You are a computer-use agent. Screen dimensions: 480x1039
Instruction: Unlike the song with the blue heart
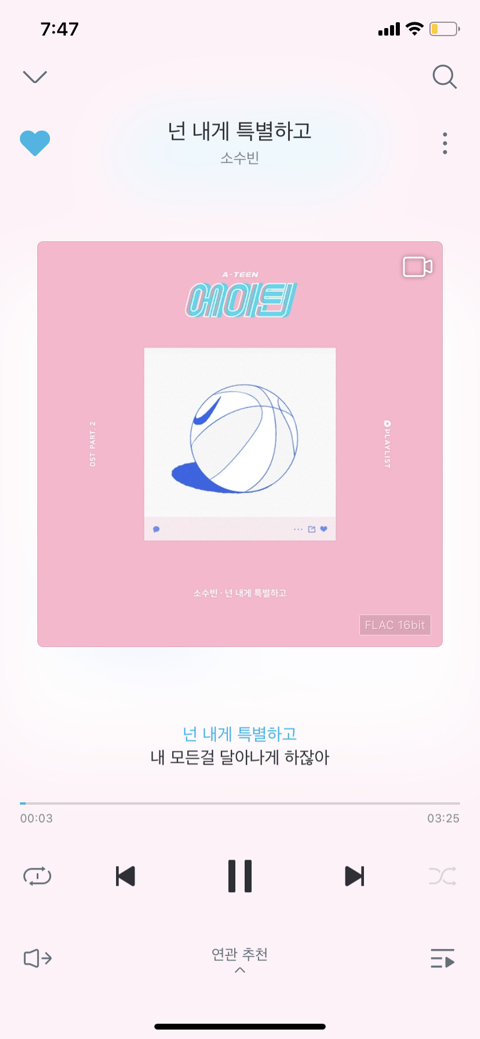tap(35, 143)
